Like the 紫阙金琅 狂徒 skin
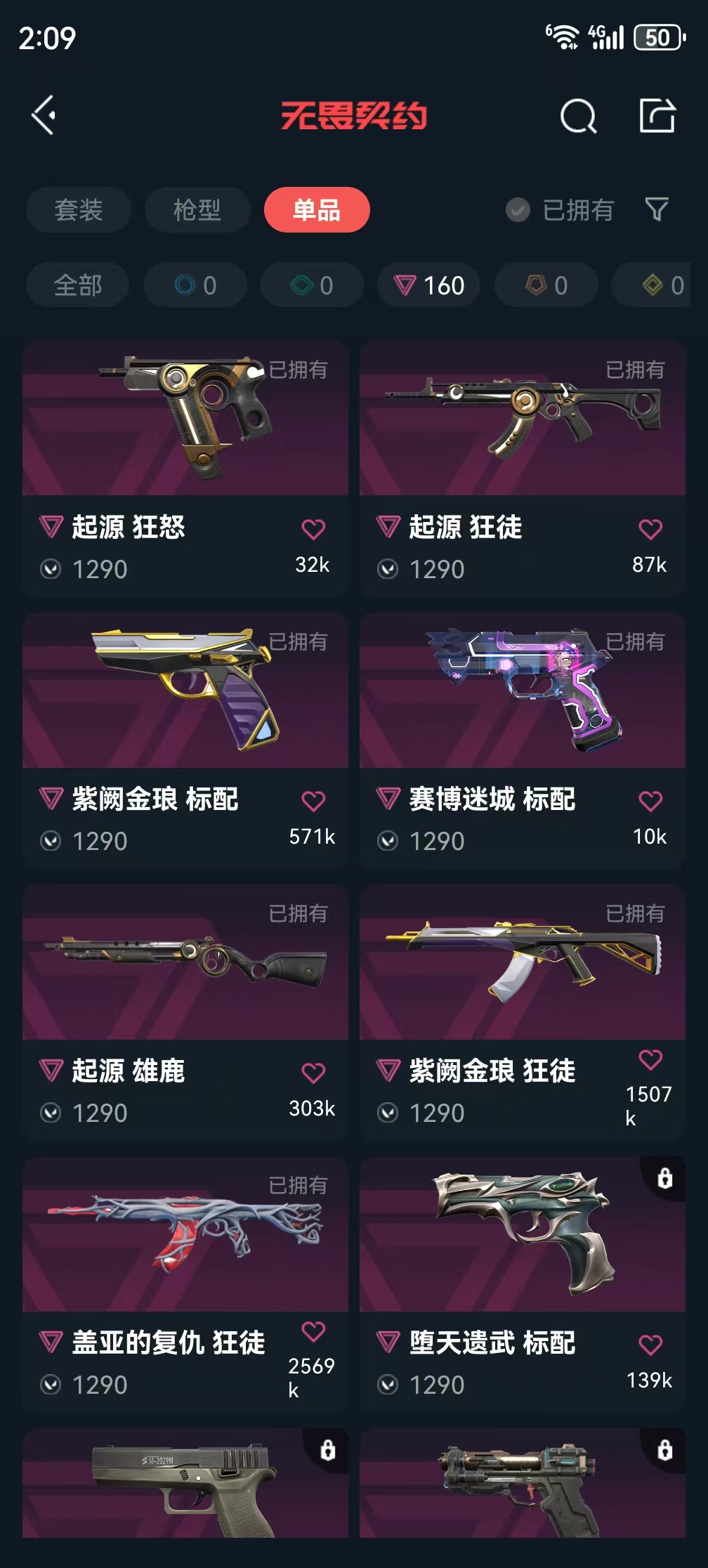This screenshot has height=1568, width=708. click(650, 1059)
